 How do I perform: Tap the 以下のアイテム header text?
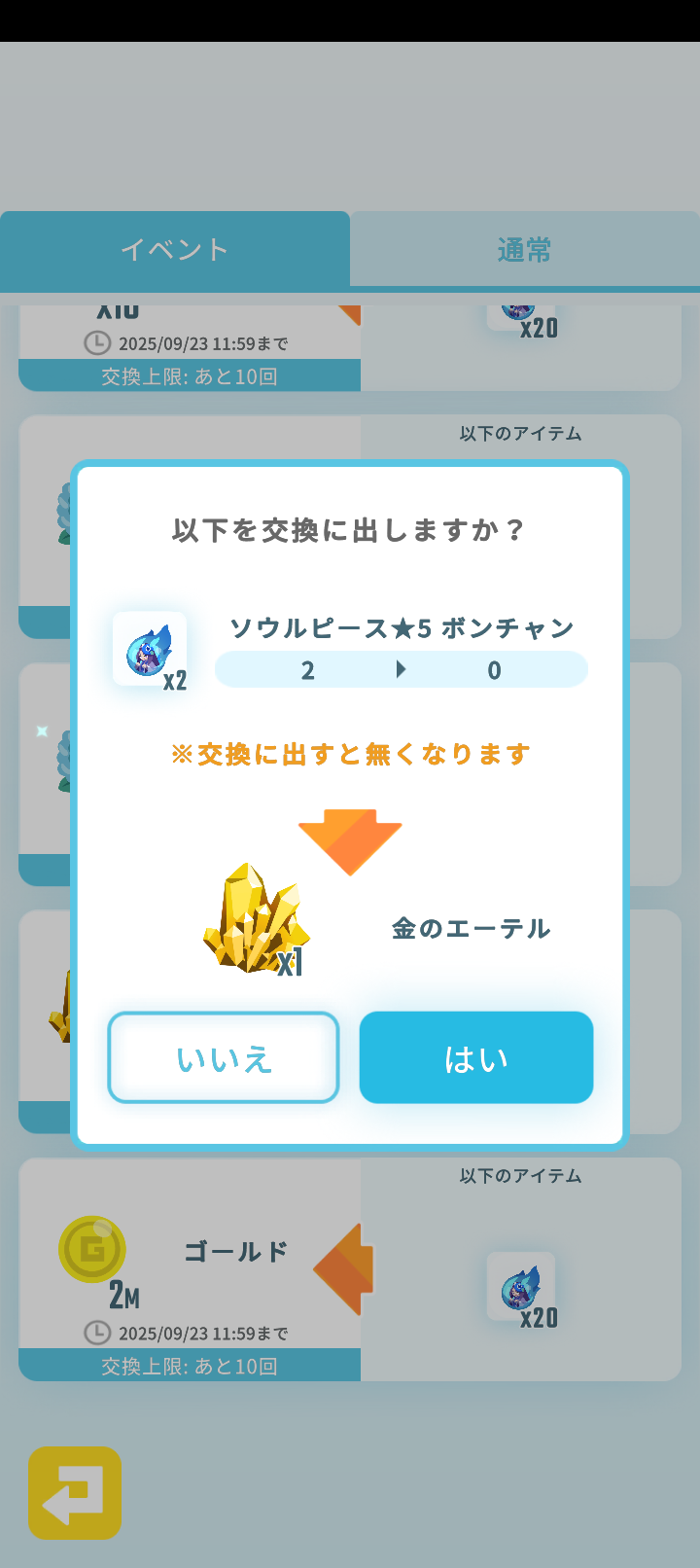click(x=523, y=1175)
